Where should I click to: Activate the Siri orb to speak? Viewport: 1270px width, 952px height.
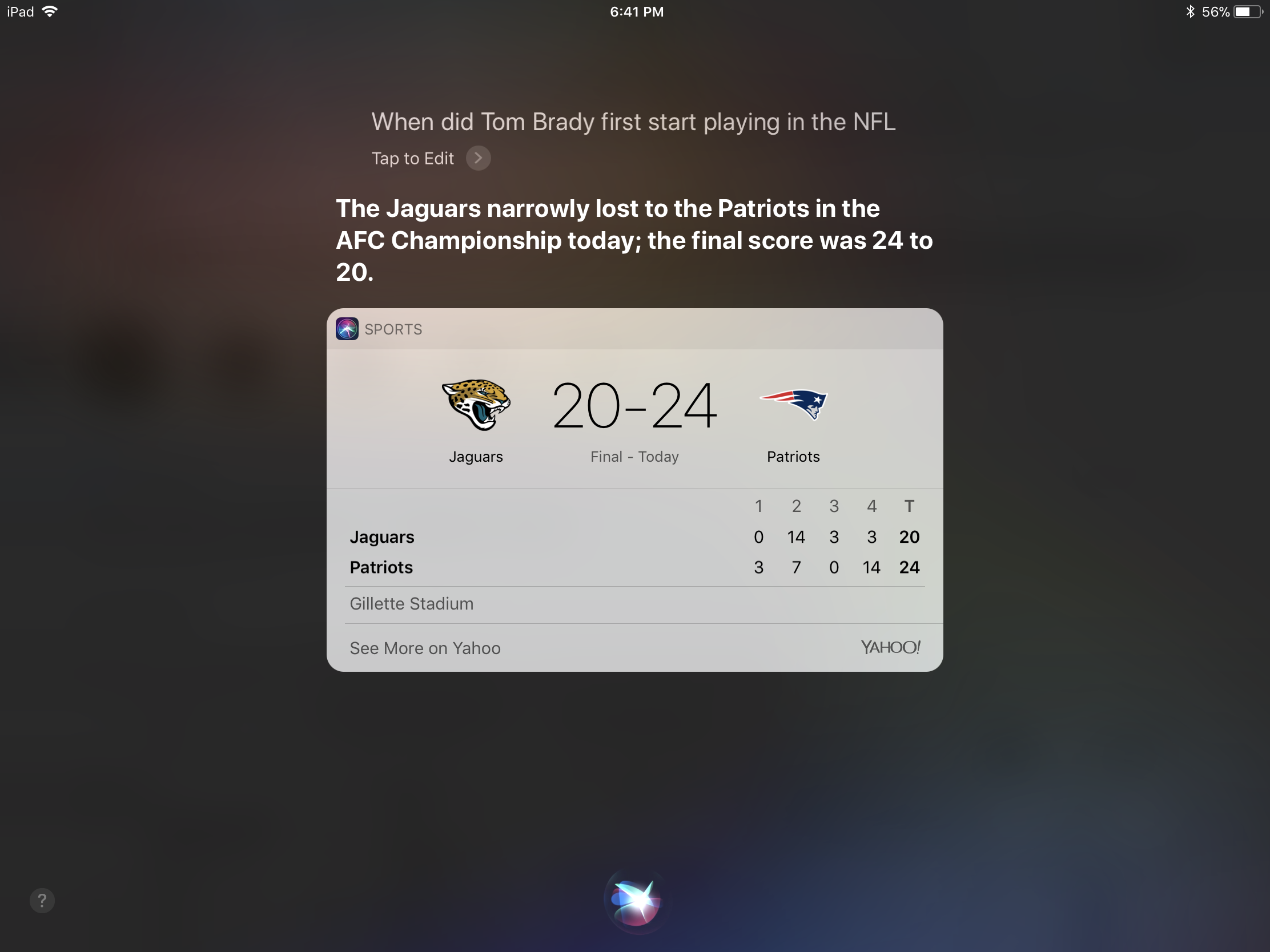pos(635,901)
